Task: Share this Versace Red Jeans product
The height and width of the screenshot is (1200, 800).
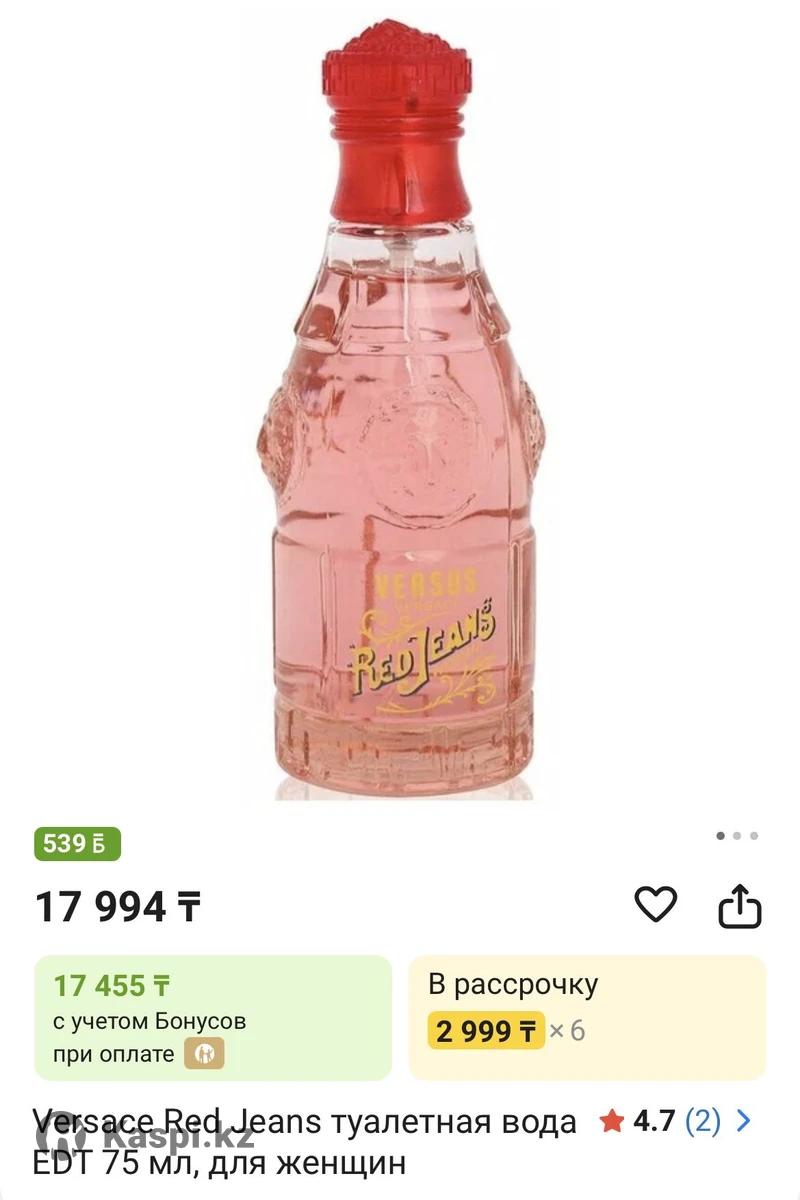Action: point(740,906)
